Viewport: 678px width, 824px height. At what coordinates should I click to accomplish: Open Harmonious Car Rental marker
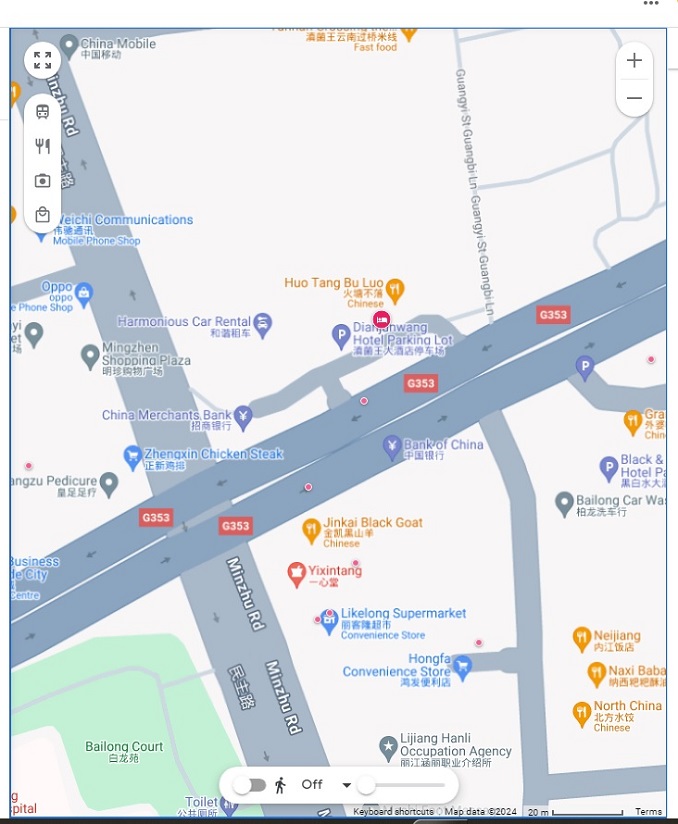(x=262, y=323)
